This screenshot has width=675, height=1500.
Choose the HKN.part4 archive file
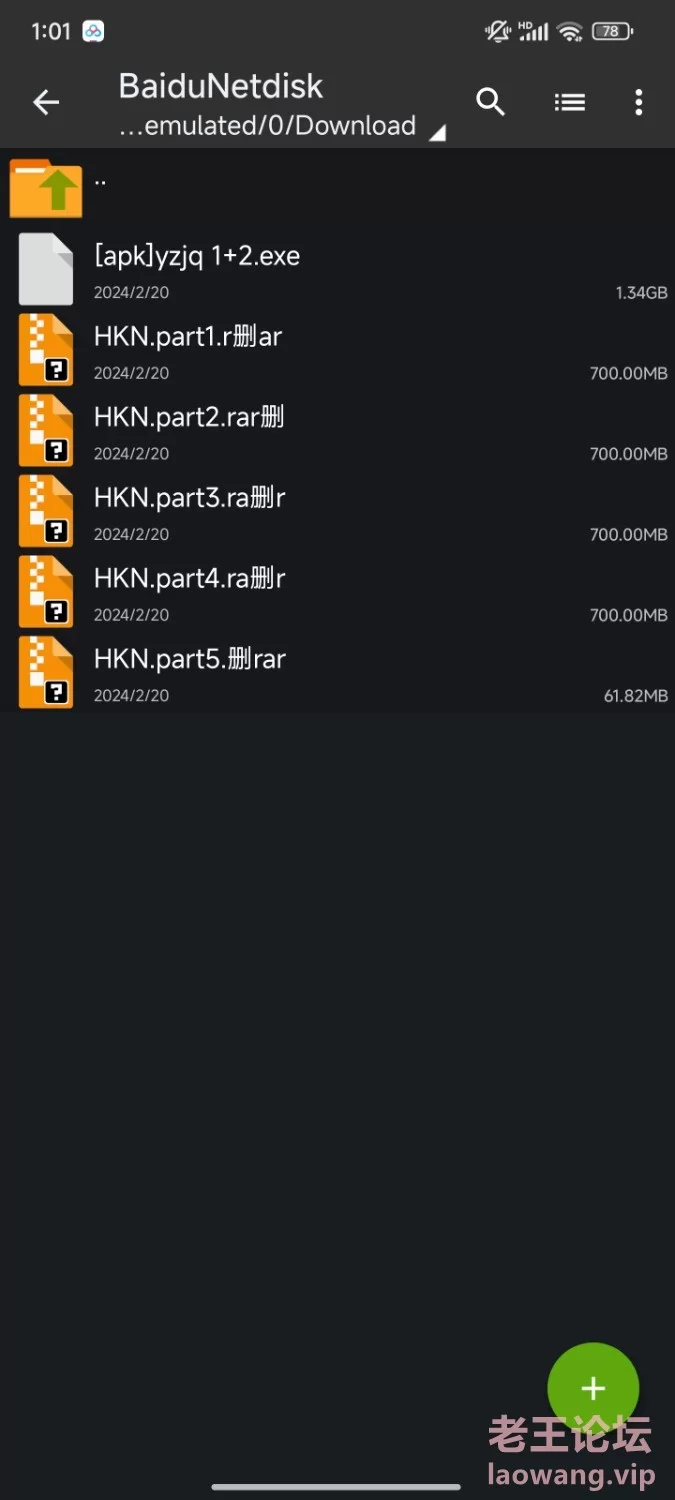pyautogui.click(x=337, y=592)
